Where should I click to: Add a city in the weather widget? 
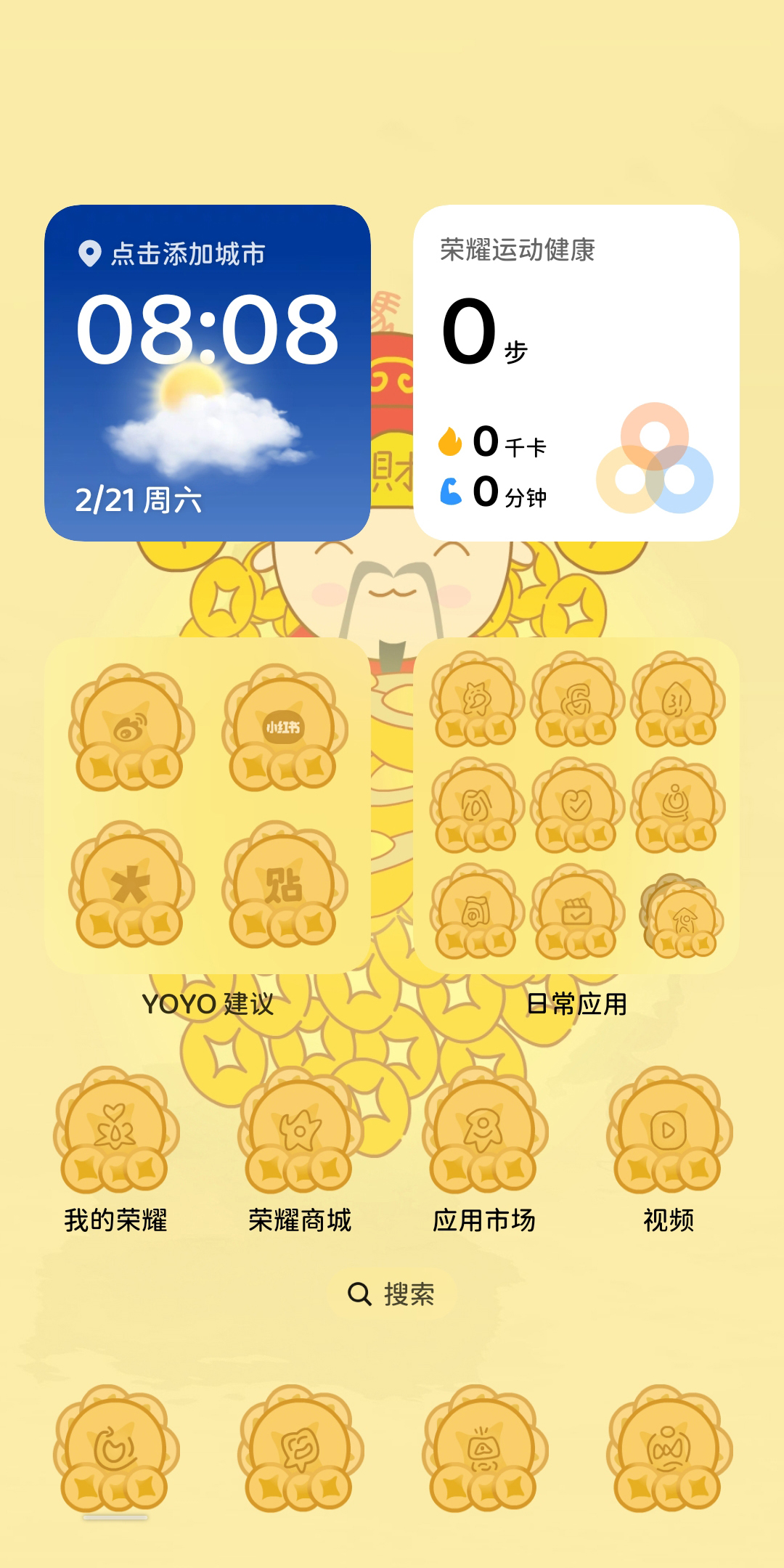tap(187, 254)
